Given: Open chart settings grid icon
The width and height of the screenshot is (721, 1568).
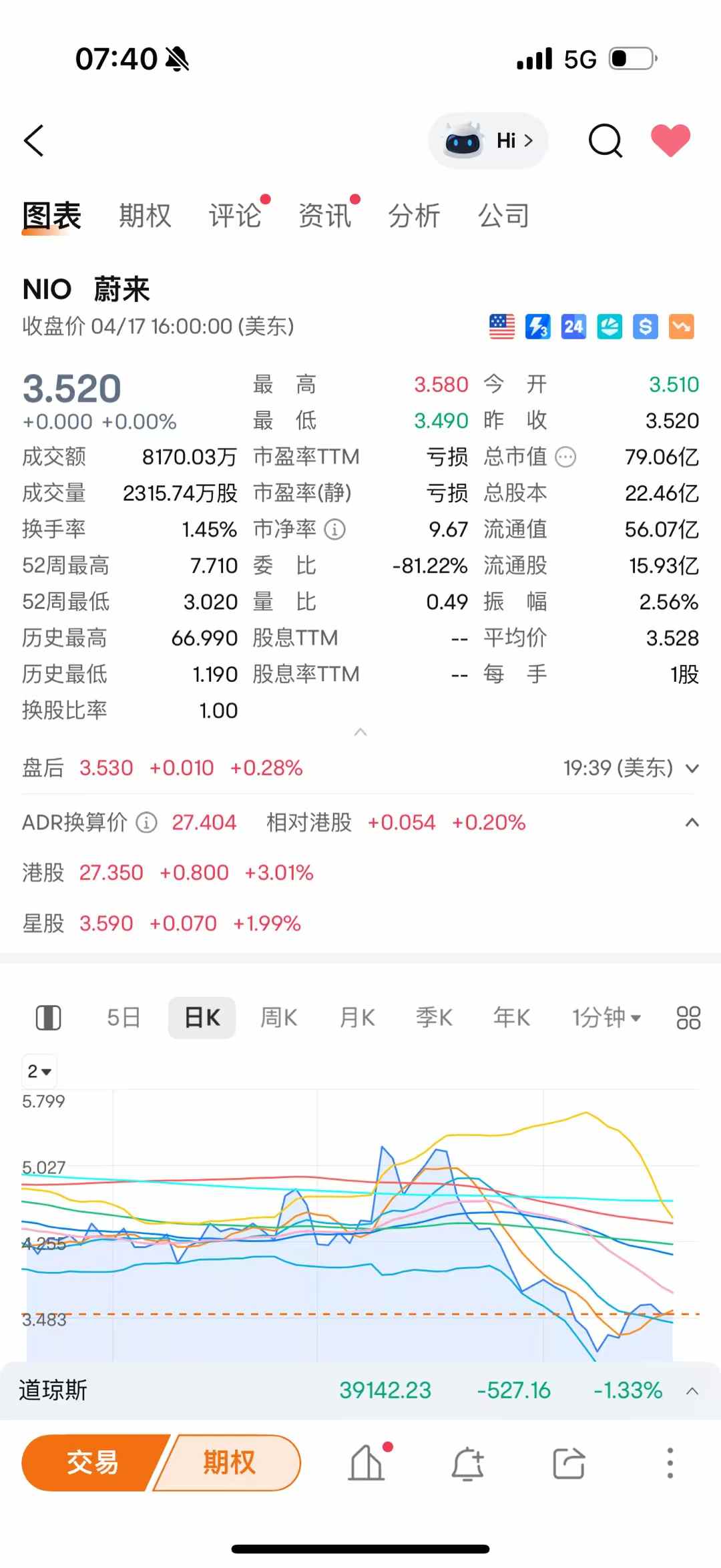Looking at the screenshot, I should (688, 1018).
